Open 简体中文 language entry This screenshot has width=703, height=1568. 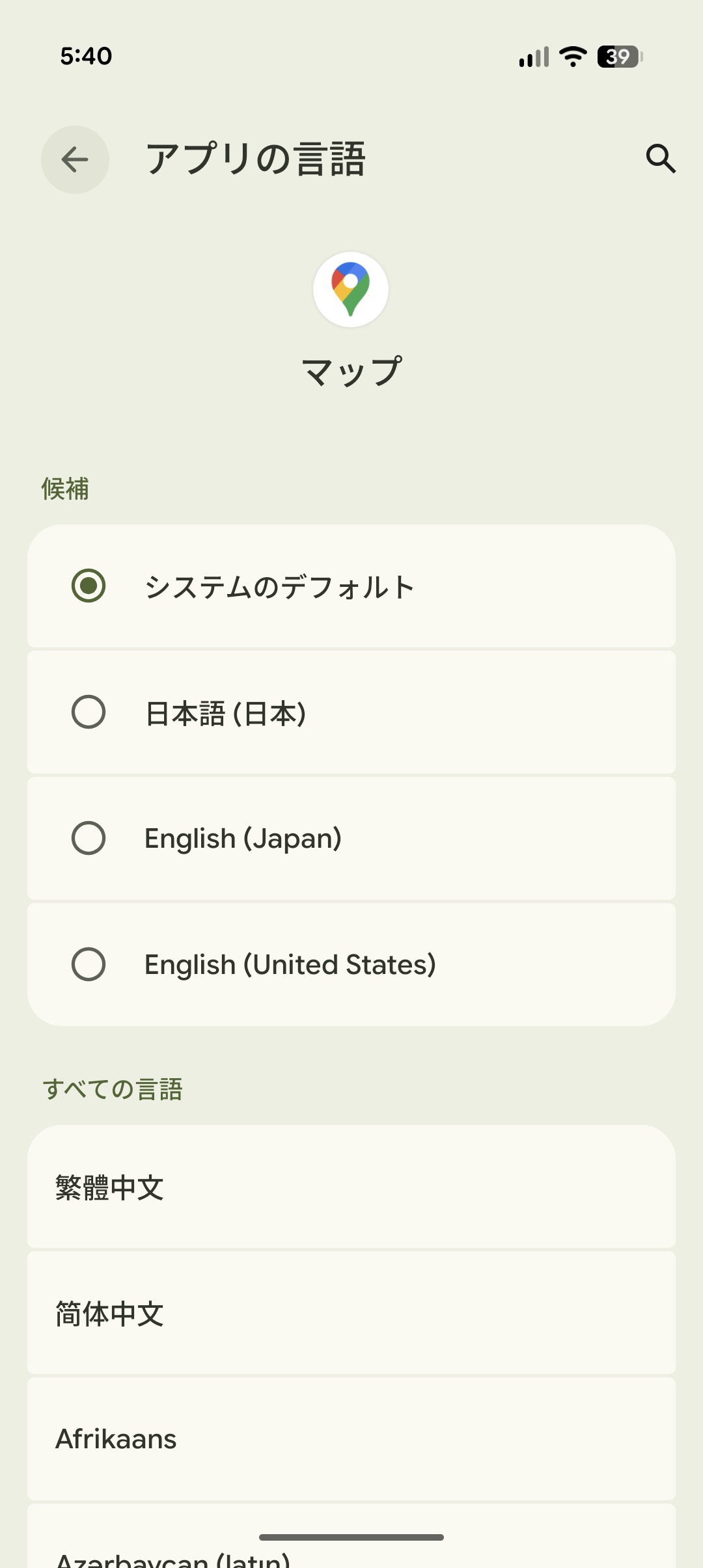click(351, 1314)
